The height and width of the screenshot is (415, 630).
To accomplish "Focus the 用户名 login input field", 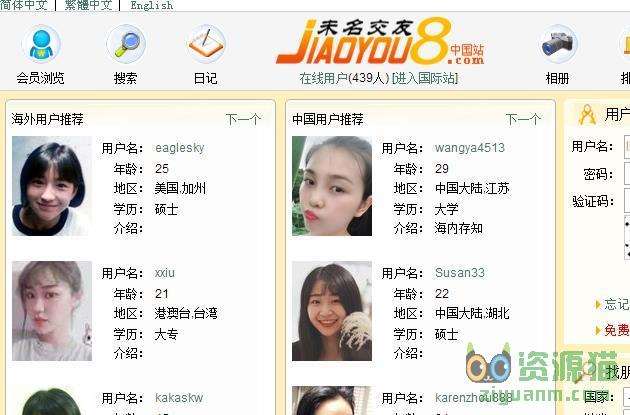I will (x=626, y=147).
